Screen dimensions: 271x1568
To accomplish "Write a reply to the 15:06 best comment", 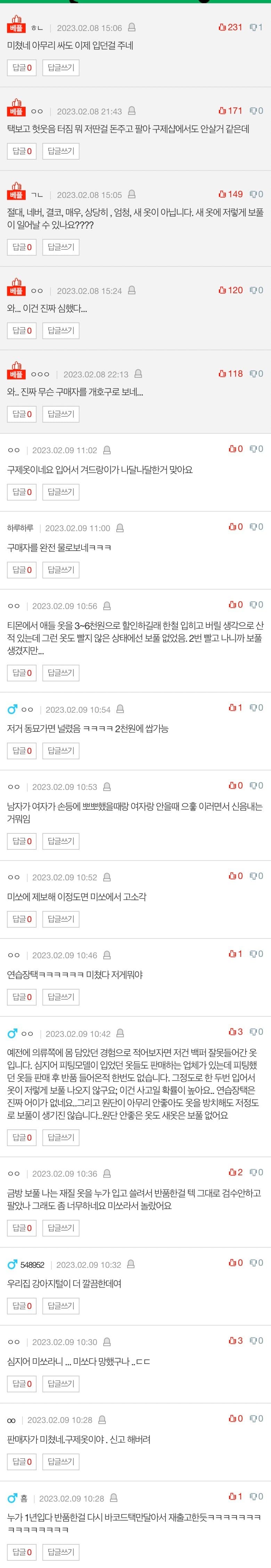I will pos(61,67).
